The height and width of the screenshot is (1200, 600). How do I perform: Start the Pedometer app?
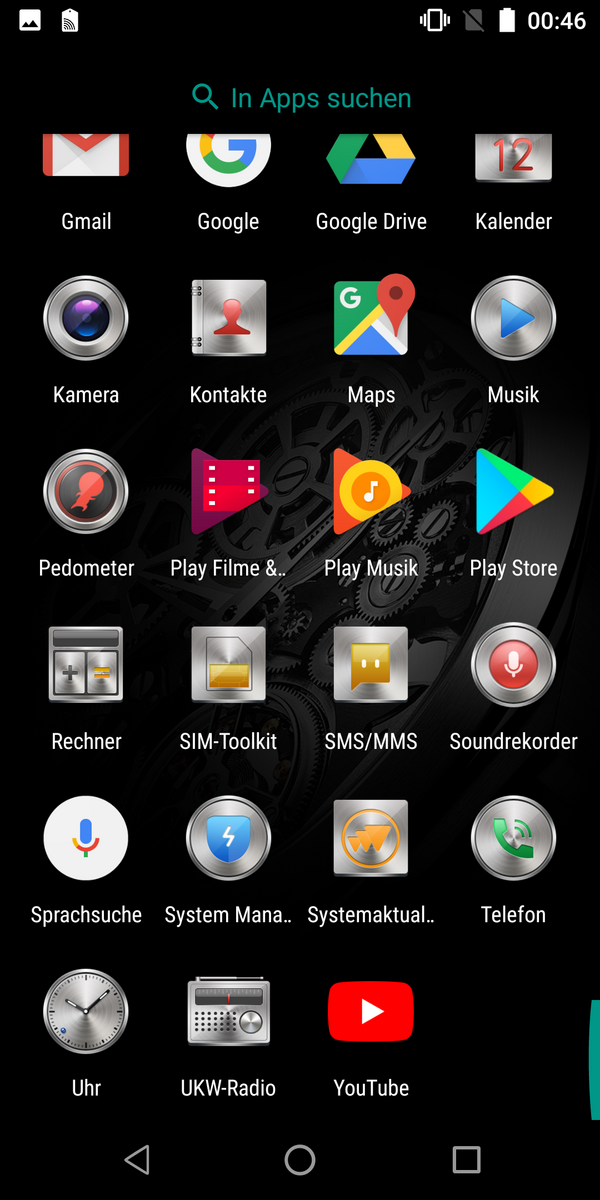point(86,492)
